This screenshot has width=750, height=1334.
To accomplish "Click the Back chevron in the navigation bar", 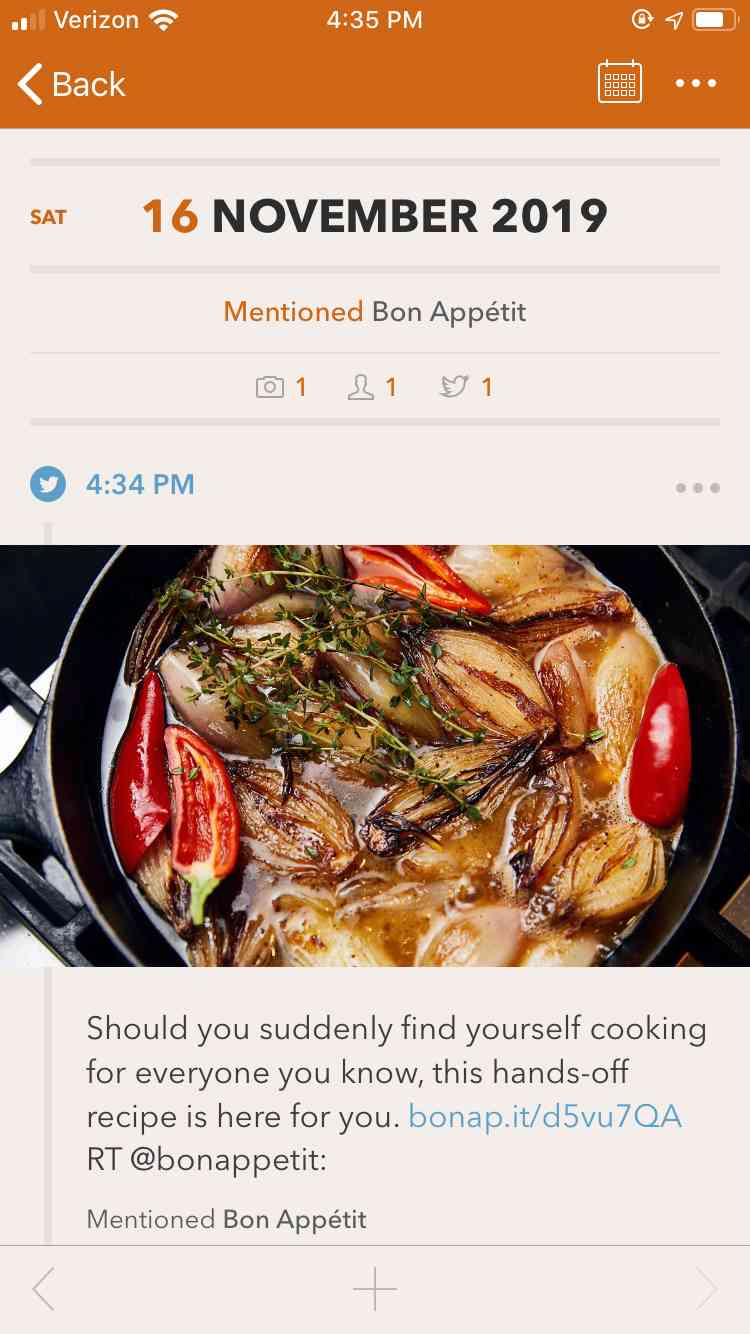I will click(28, 84).
